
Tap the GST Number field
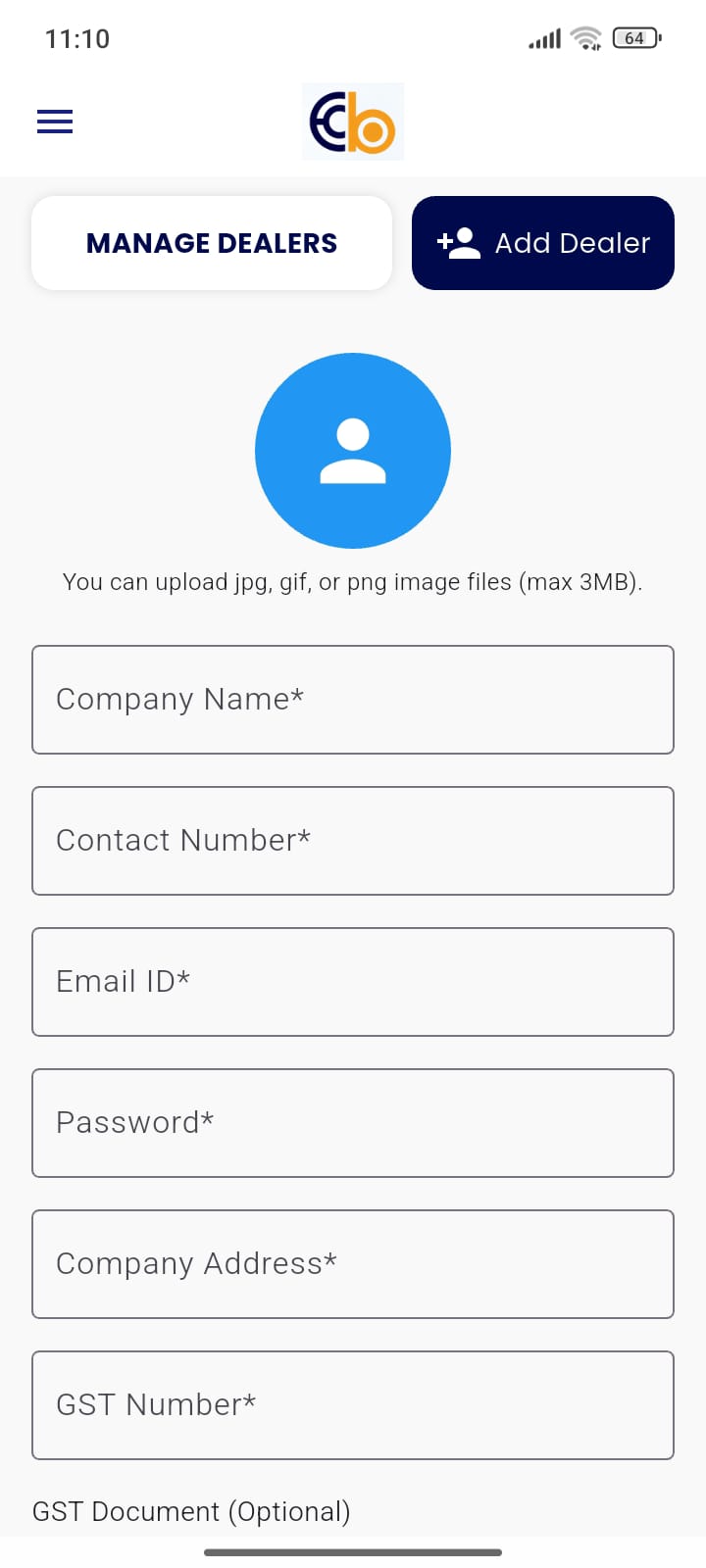tap(353, 1405)
